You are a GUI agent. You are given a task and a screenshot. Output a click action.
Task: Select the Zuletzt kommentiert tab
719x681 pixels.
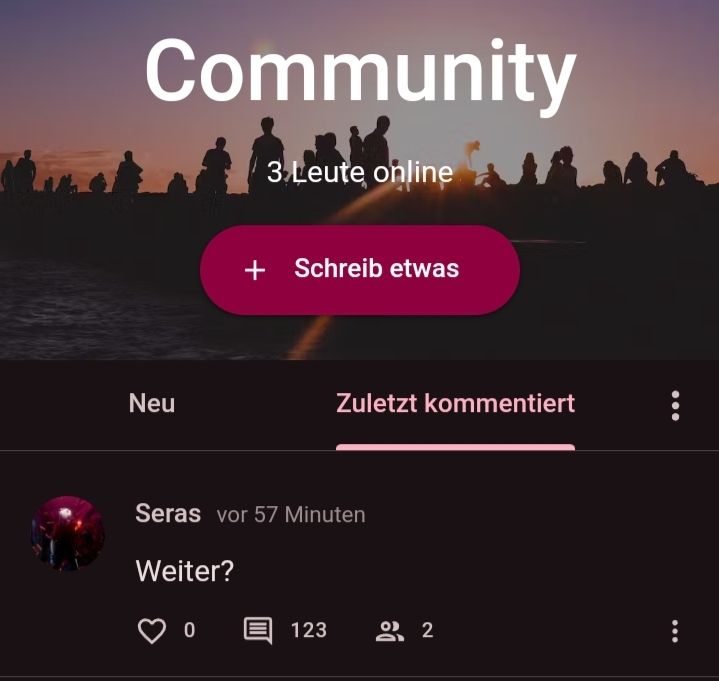(455, 404)
